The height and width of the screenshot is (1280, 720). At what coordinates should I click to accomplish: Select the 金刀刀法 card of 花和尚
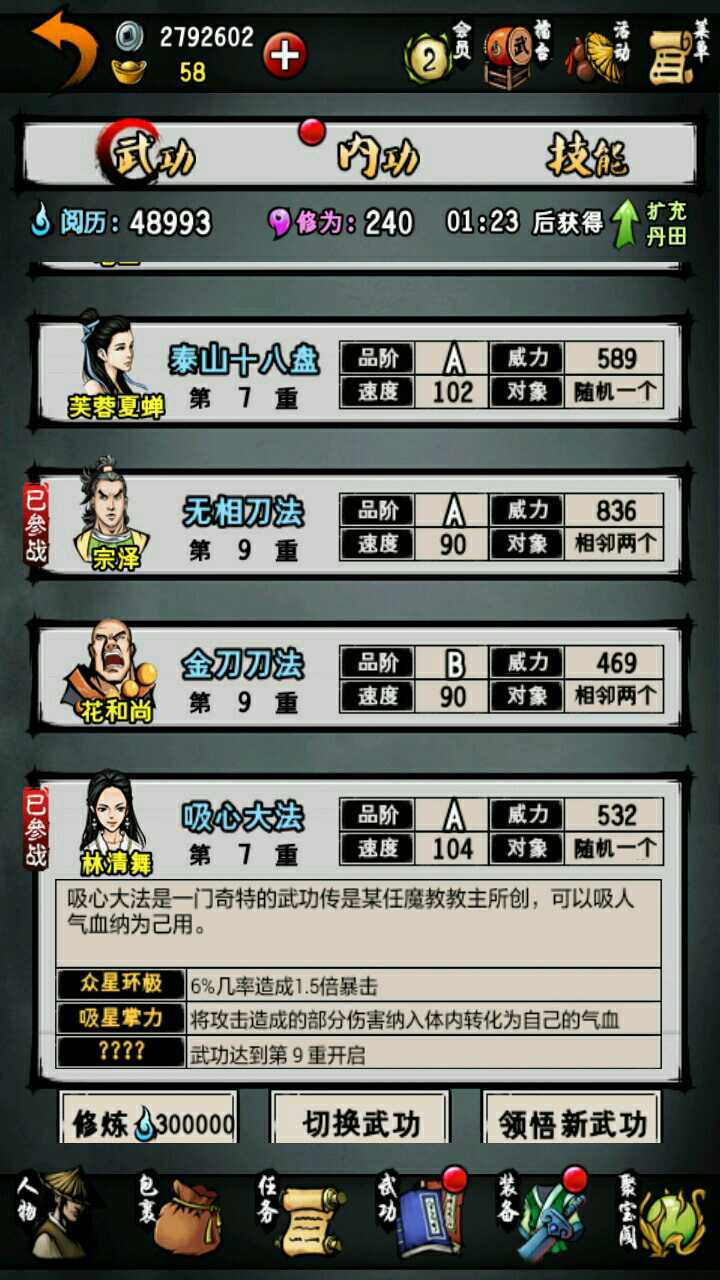click(358, 678)
